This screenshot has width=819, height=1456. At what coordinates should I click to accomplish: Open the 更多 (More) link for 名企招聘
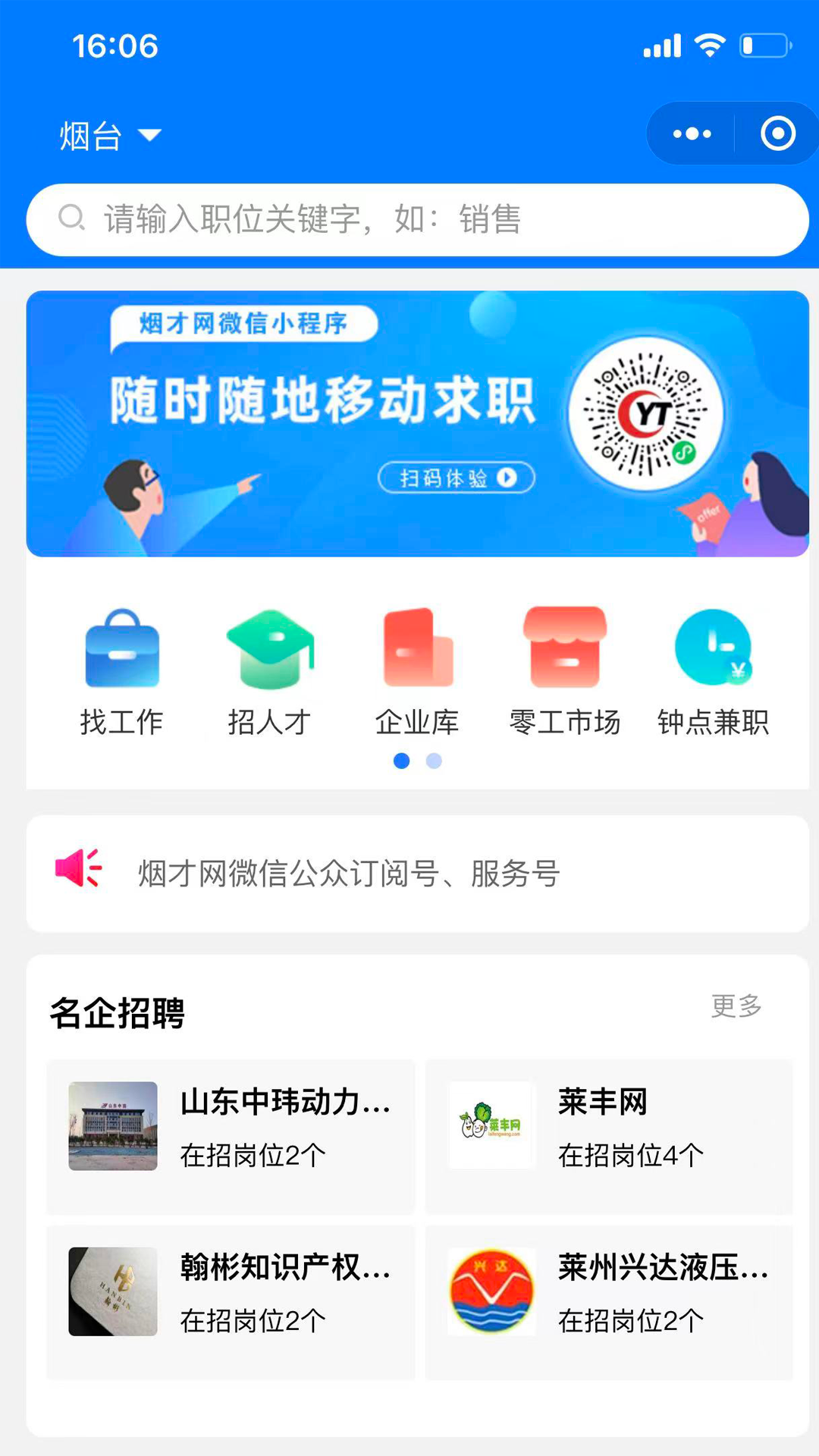coord(735,1008)
